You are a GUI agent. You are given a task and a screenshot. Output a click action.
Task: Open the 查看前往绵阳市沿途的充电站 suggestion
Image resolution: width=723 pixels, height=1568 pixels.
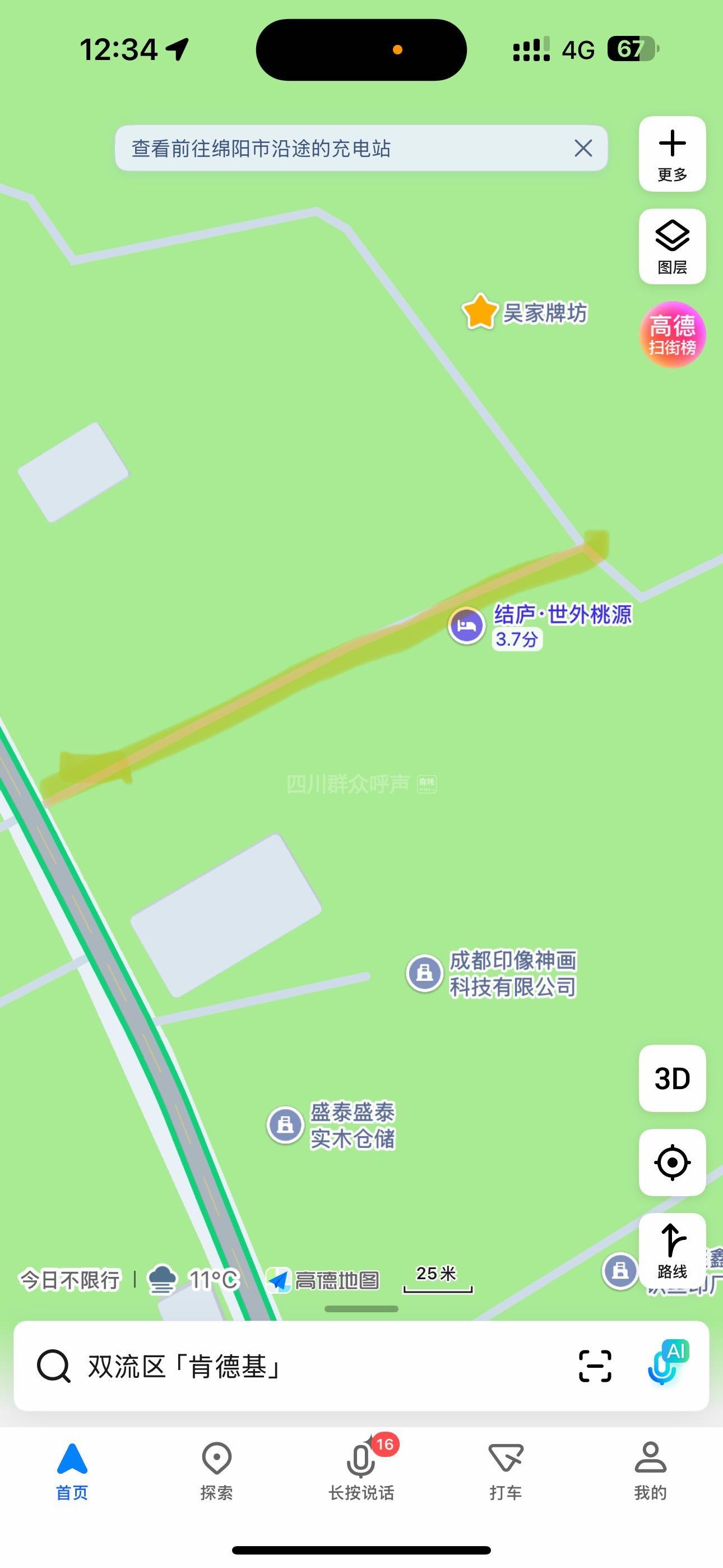coord(262,149)
